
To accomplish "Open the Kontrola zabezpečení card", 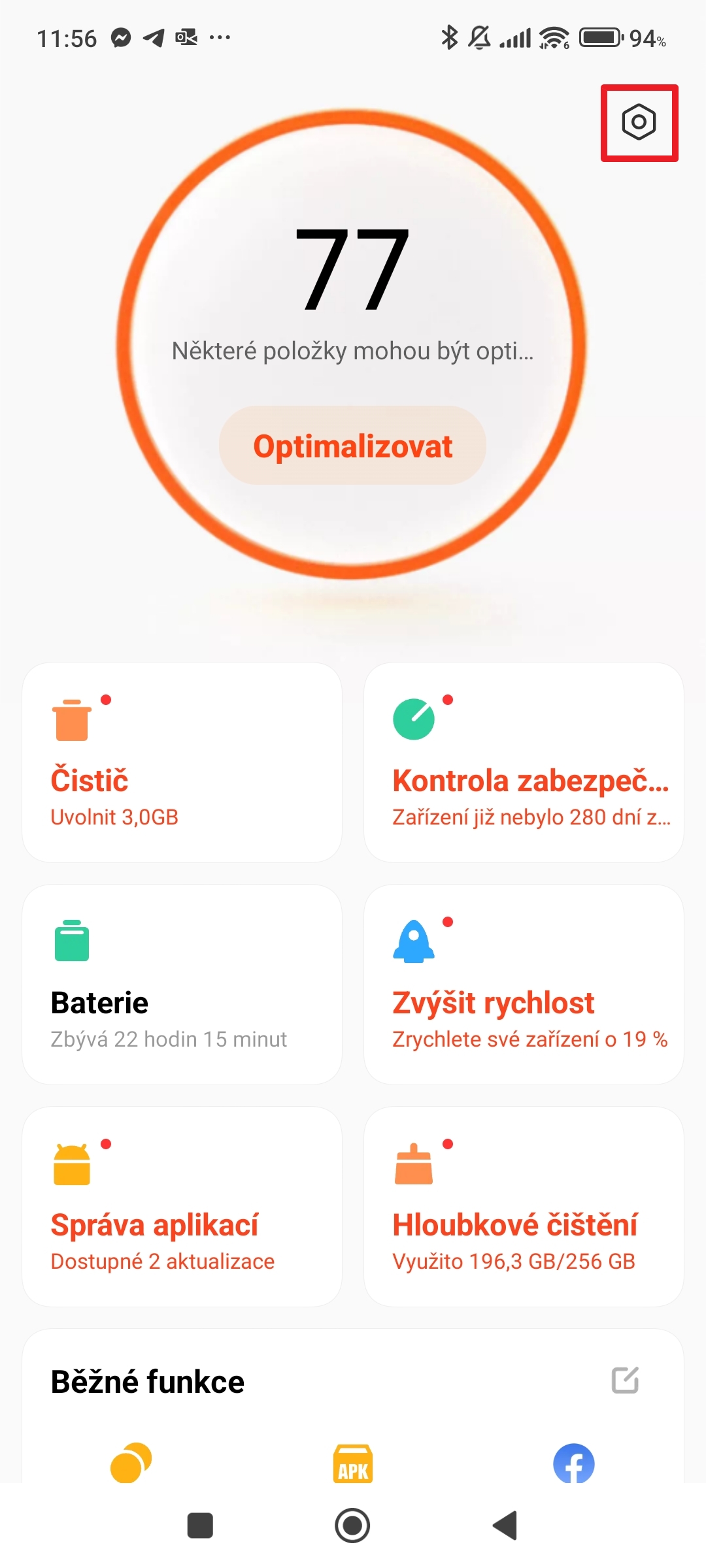I will click(x=524, y=762).
